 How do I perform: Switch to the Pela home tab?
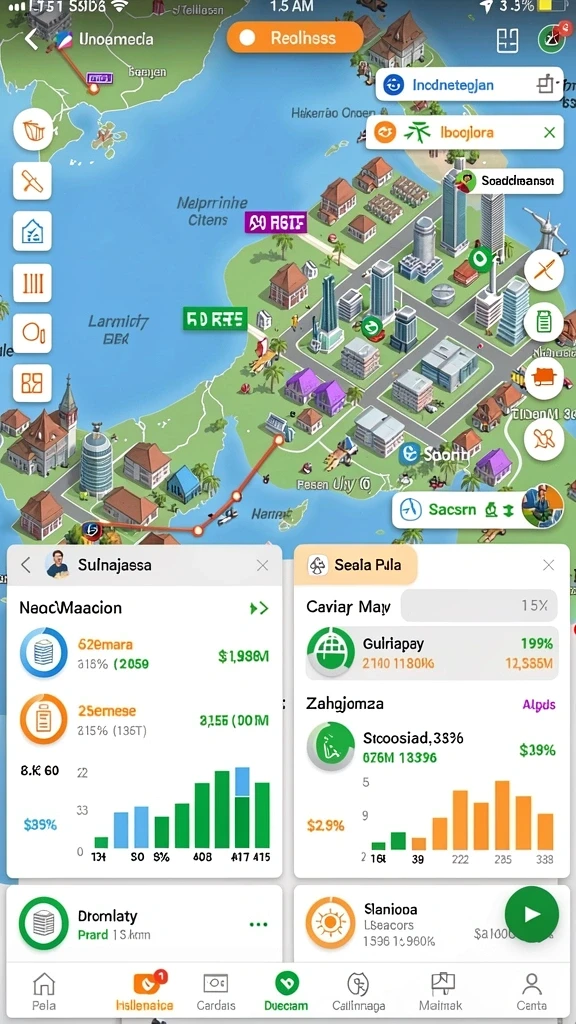tap(44, 991)
